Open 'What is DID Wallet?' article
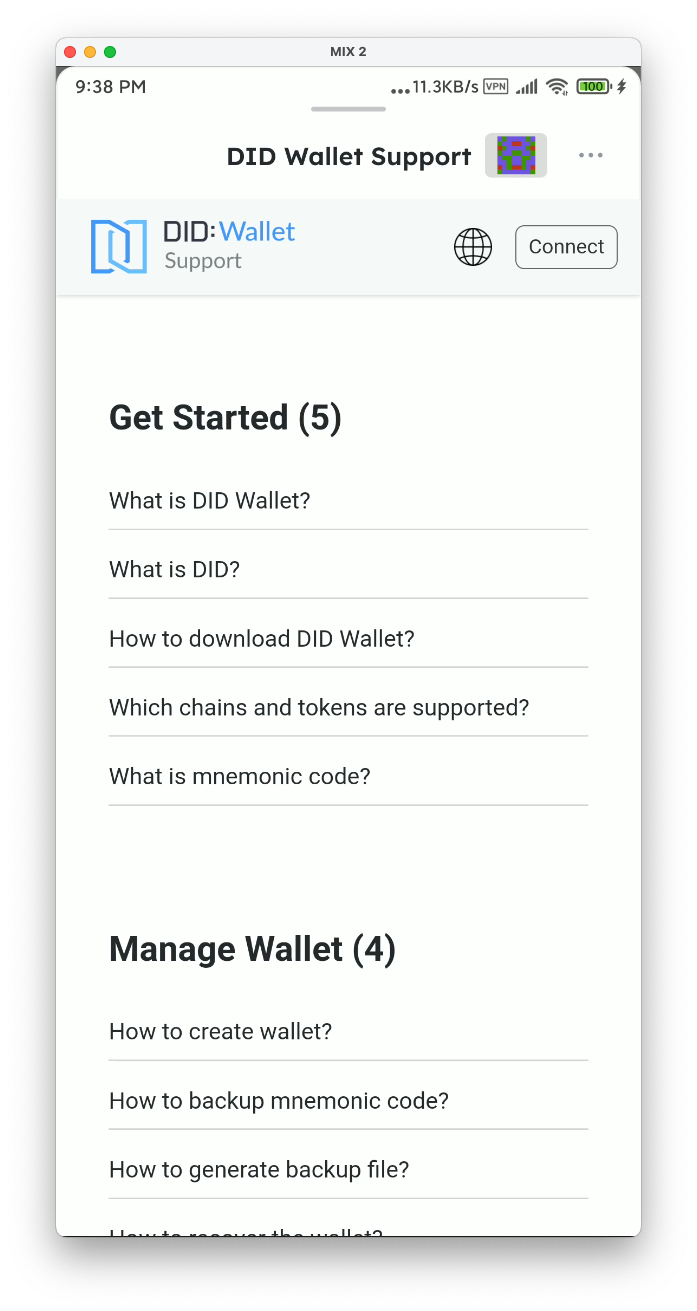This screenshot has height=1311, width=697. click(x=210, y=501)
